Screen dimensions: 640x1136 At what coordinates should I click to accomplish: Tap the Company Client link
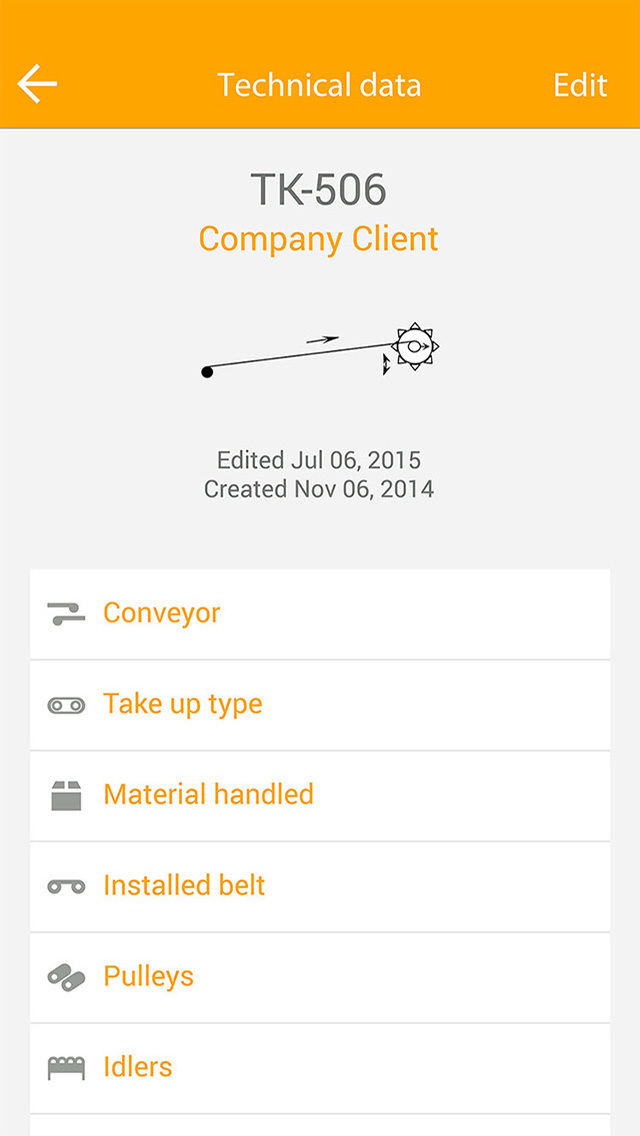(319, 239)
